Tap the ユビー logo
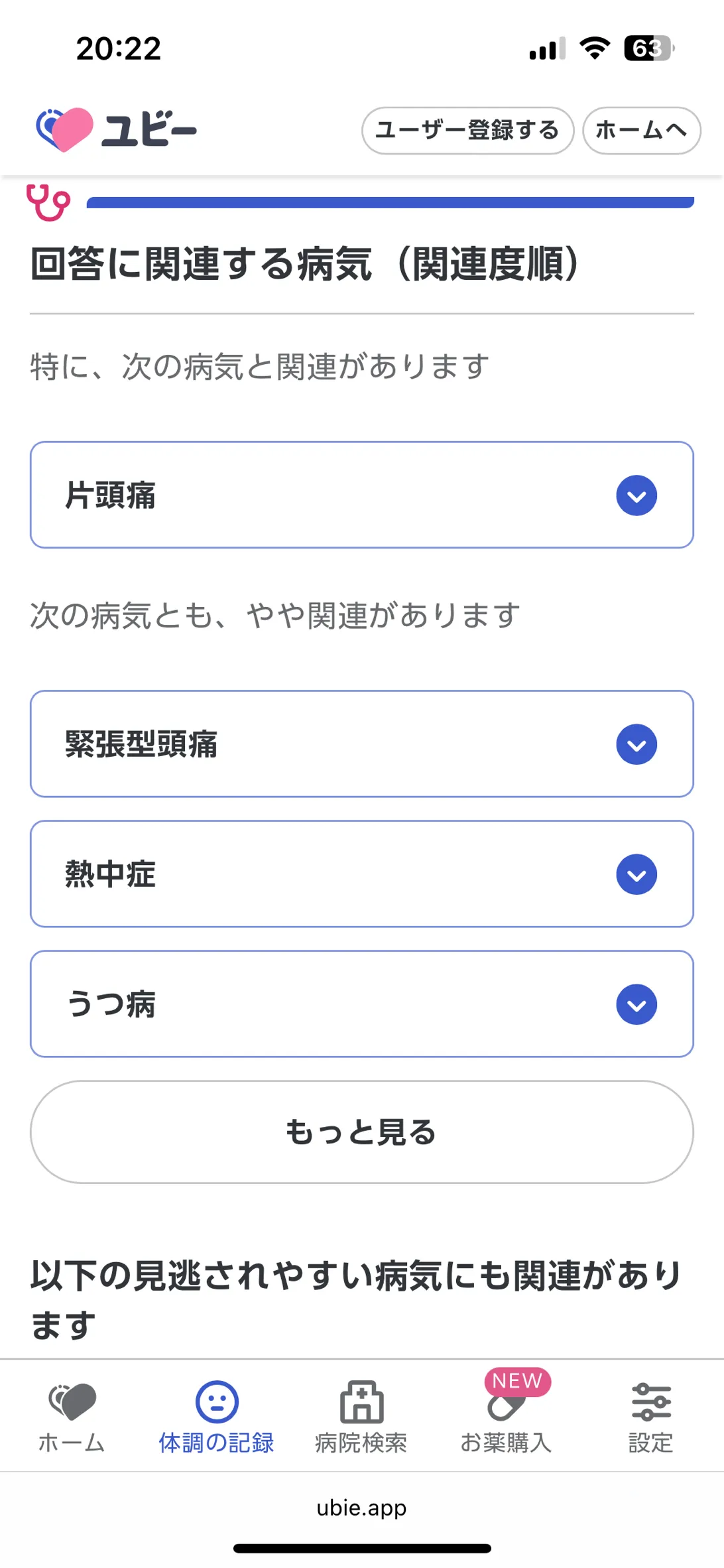 click(117, 129)
